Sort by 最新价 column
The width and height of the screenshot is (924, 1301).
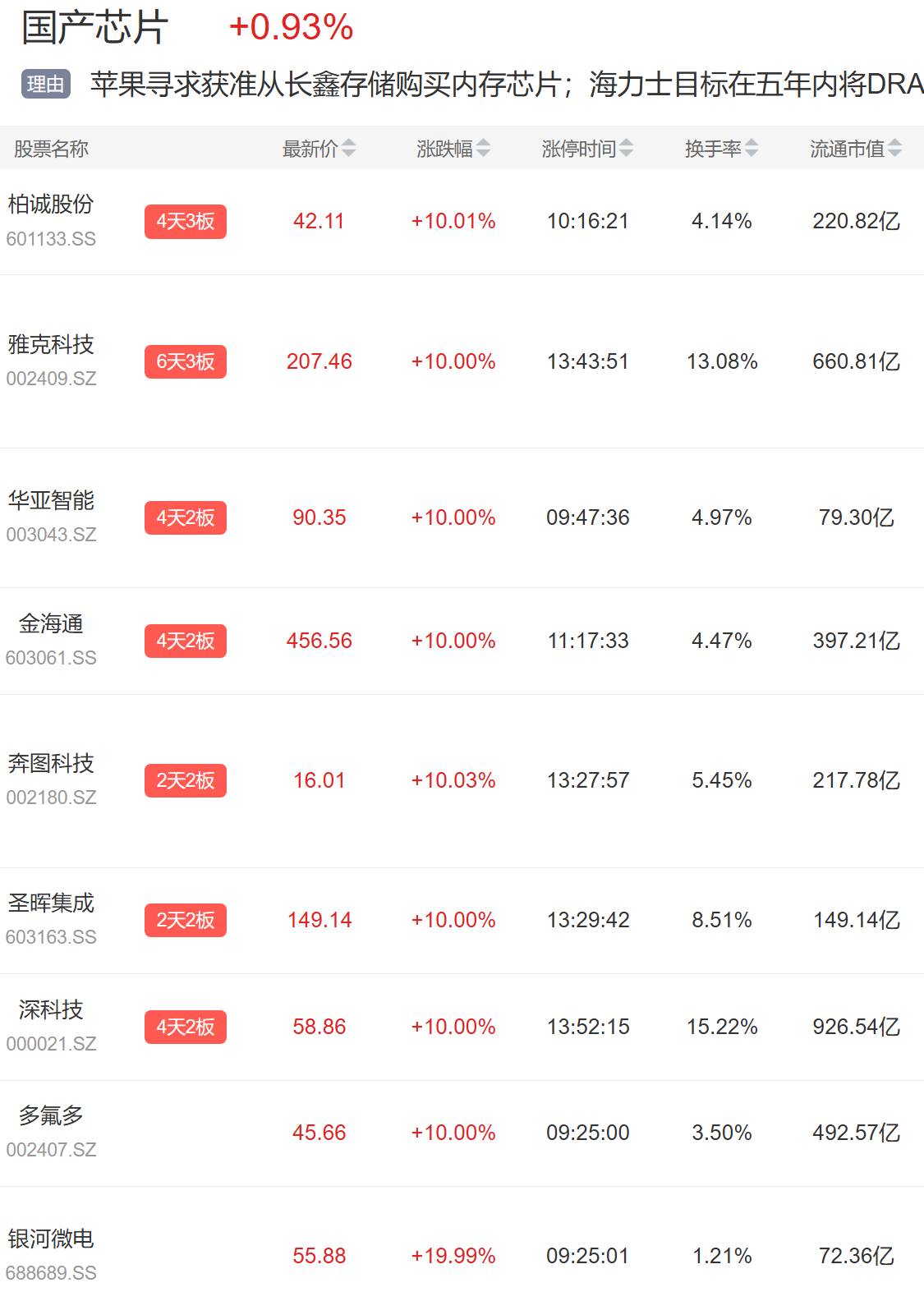coord(319,149)
